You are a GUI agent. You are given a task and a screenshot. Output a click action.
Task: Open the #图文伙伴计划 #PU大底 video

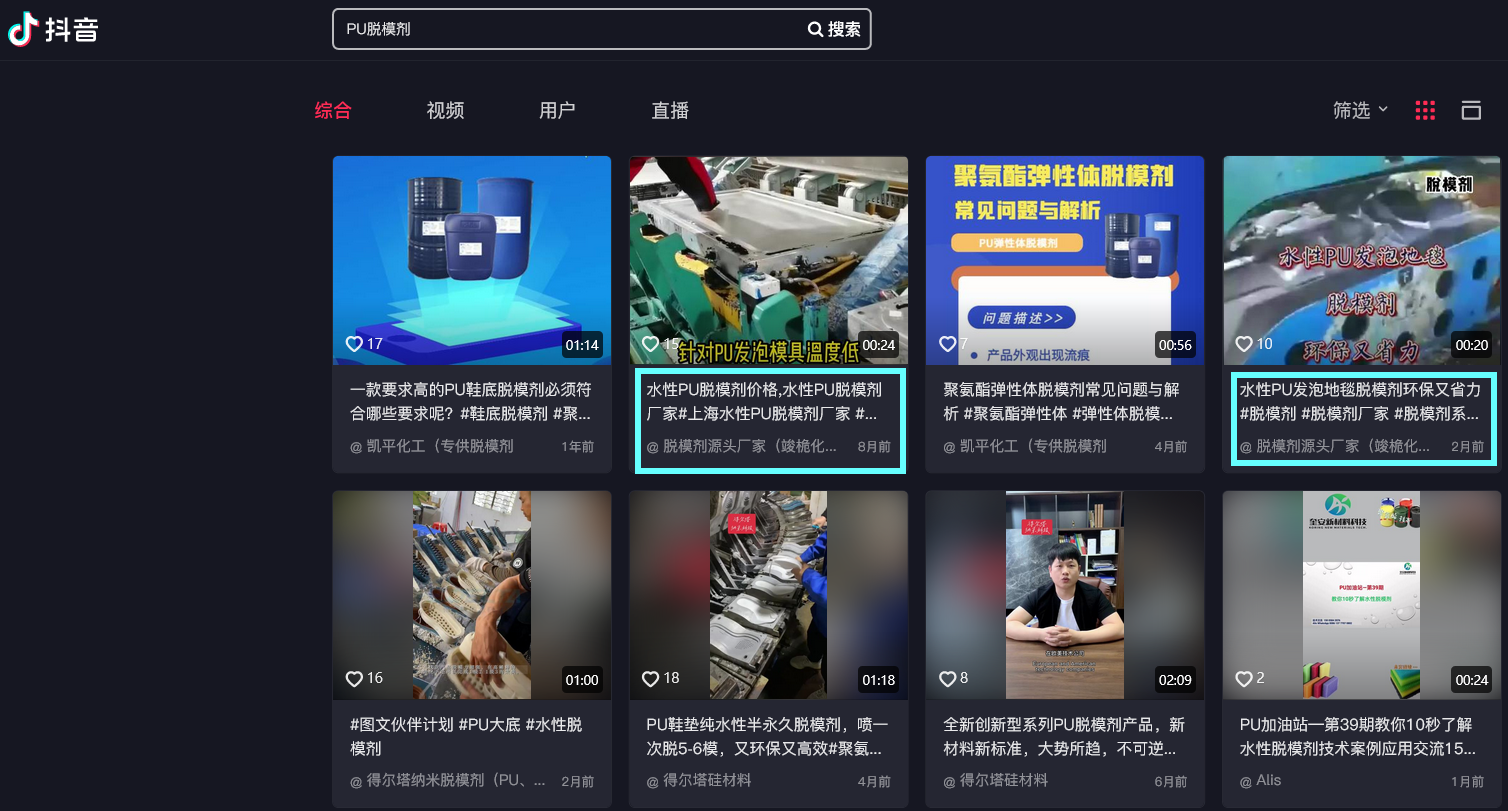coord(471,595)
